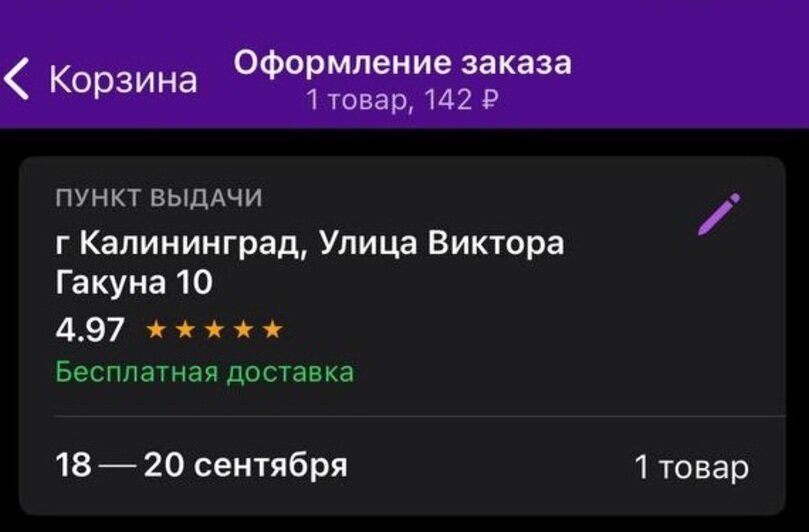The image size is (809, 532).
Task: Edit the pickup point address
Action: 719,215
